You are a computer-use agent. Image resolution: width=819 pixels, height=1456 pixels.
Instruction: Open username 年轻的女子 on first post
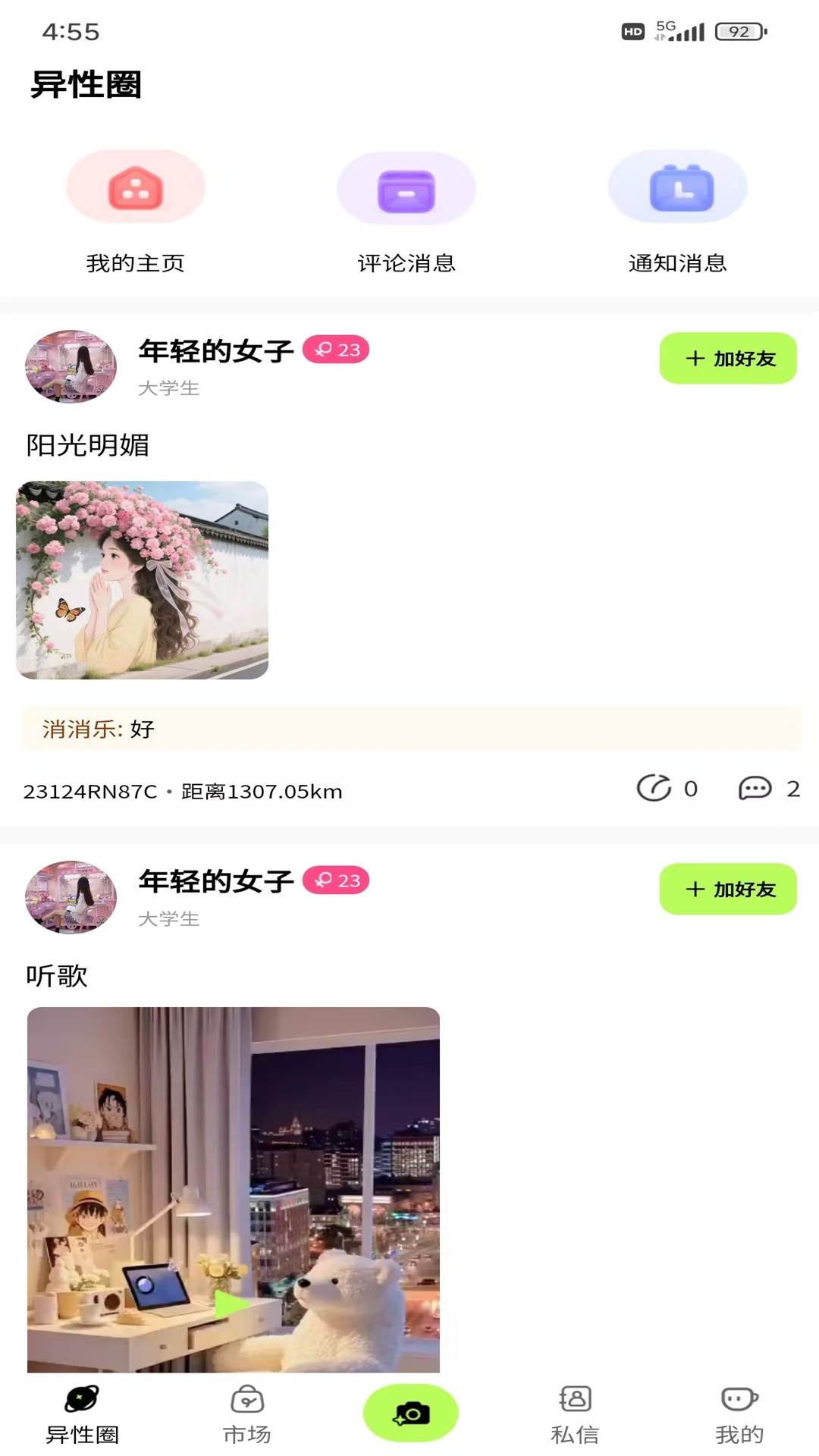[215, 350]
